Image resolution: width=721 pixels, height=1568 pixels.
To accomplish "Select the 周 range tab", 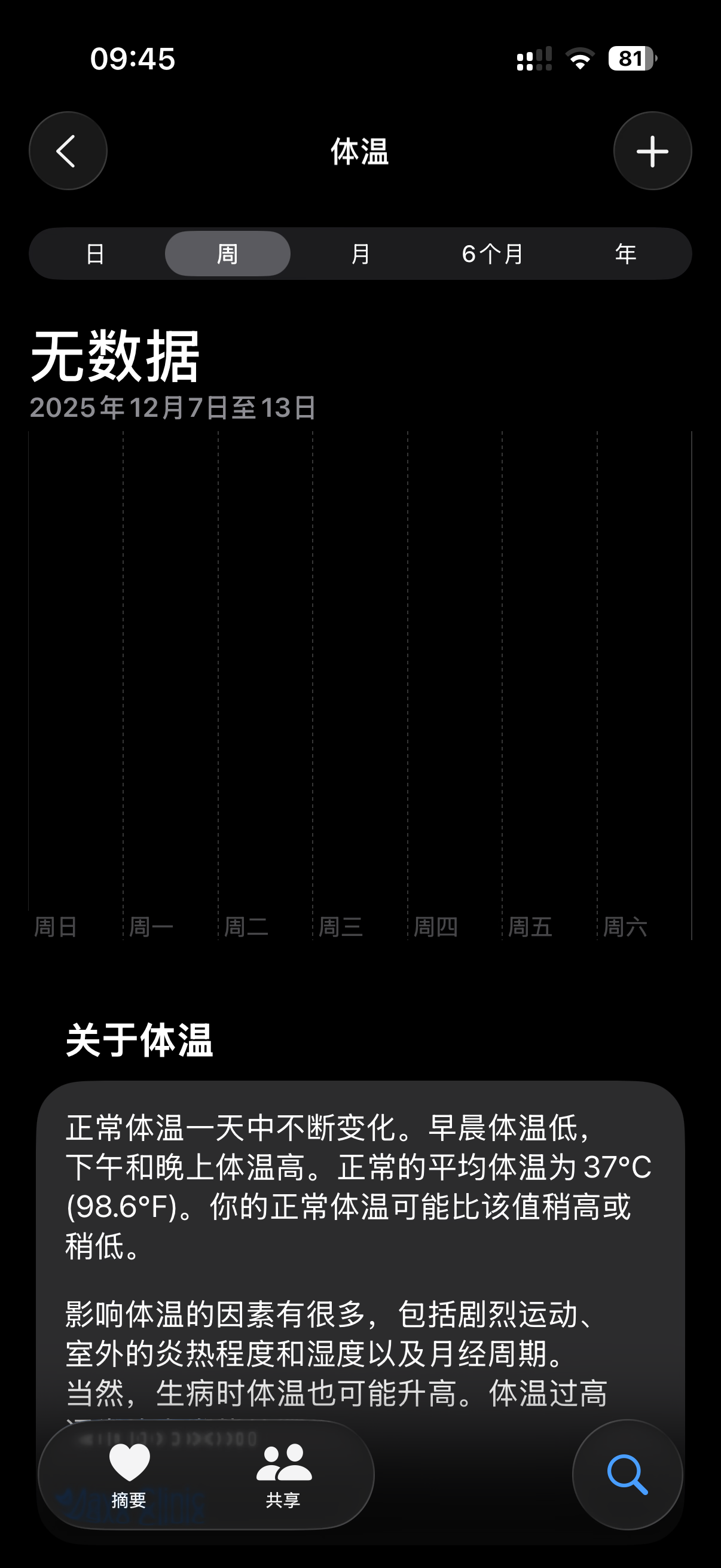I will [x=228, y=254].
